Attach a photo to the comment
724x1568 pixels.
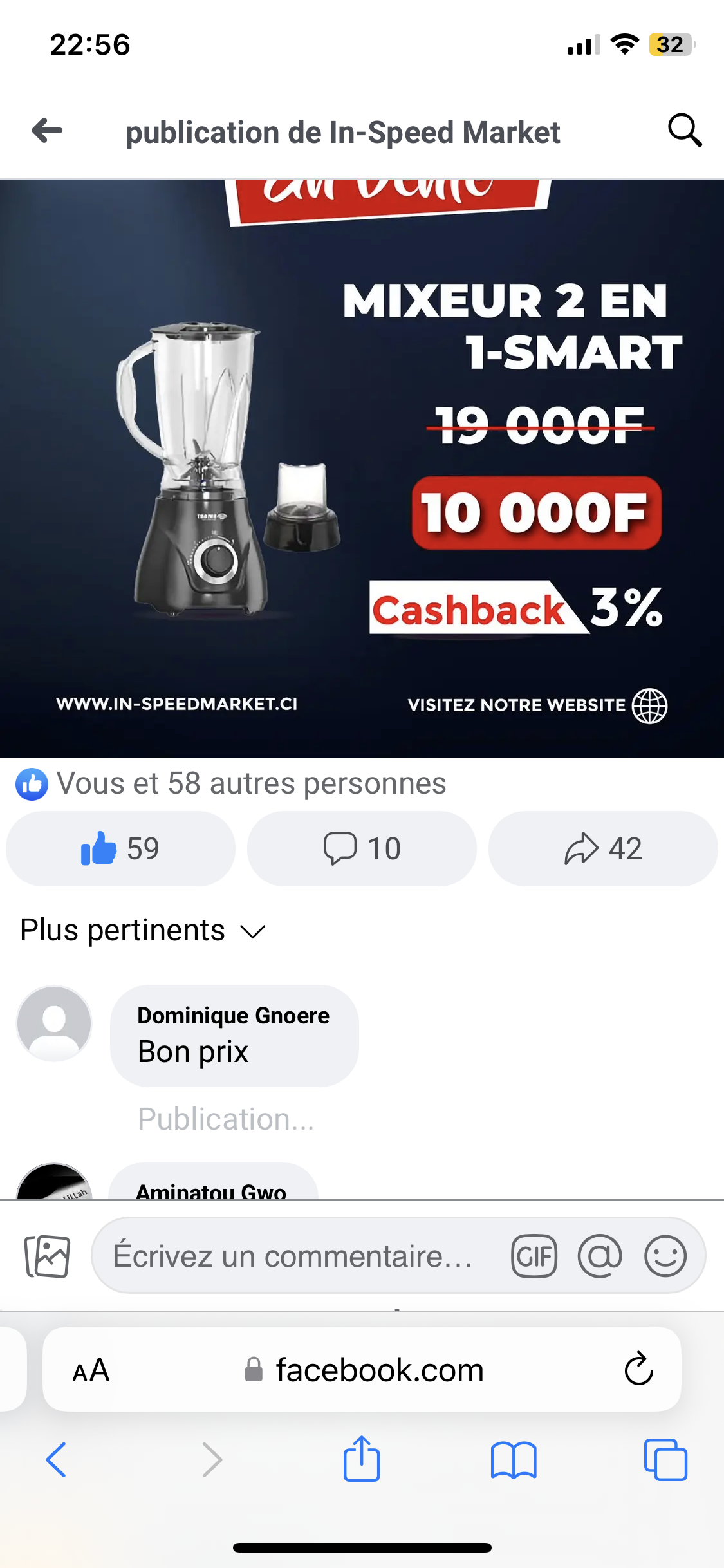click(x=47, y=1256)
